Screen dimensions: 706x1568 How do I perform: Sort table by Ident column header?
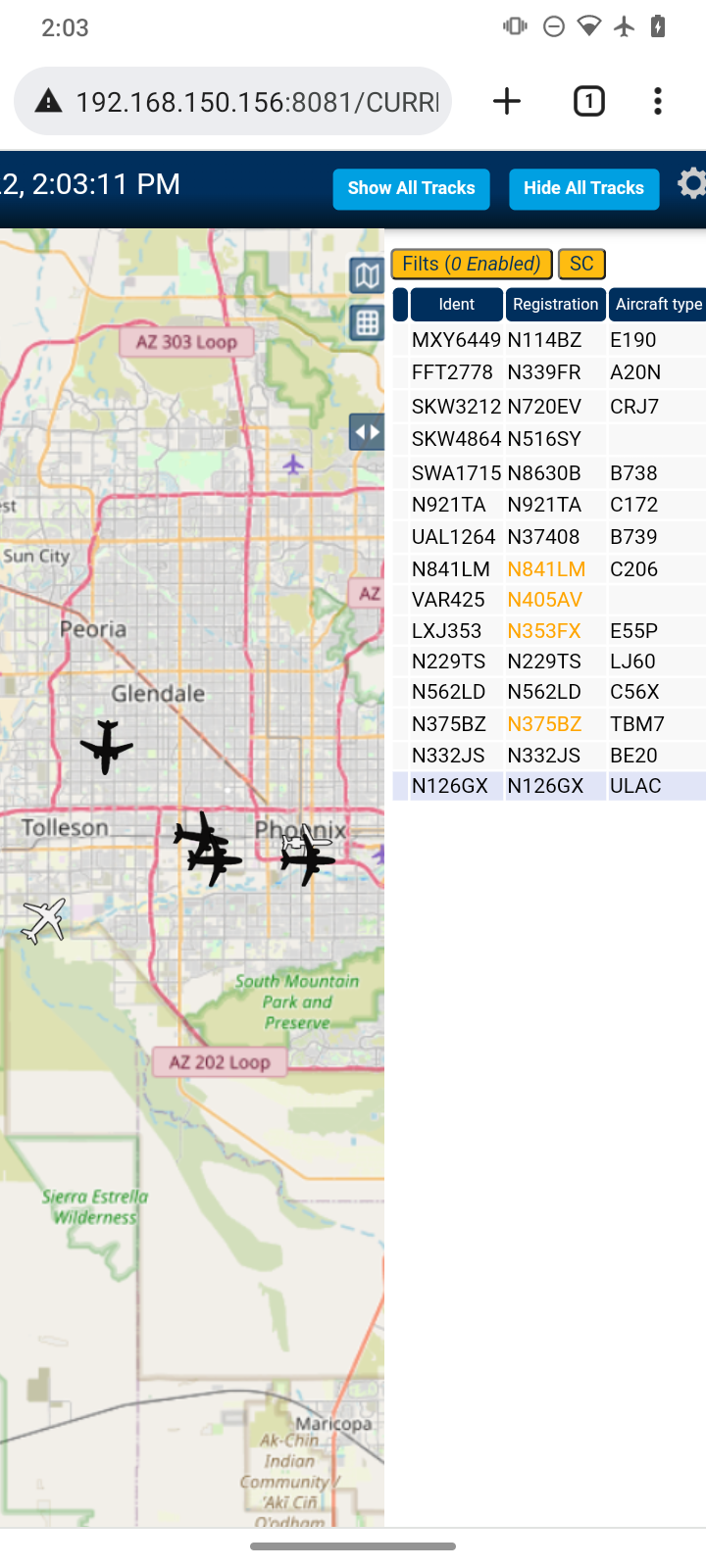(457, 304)
